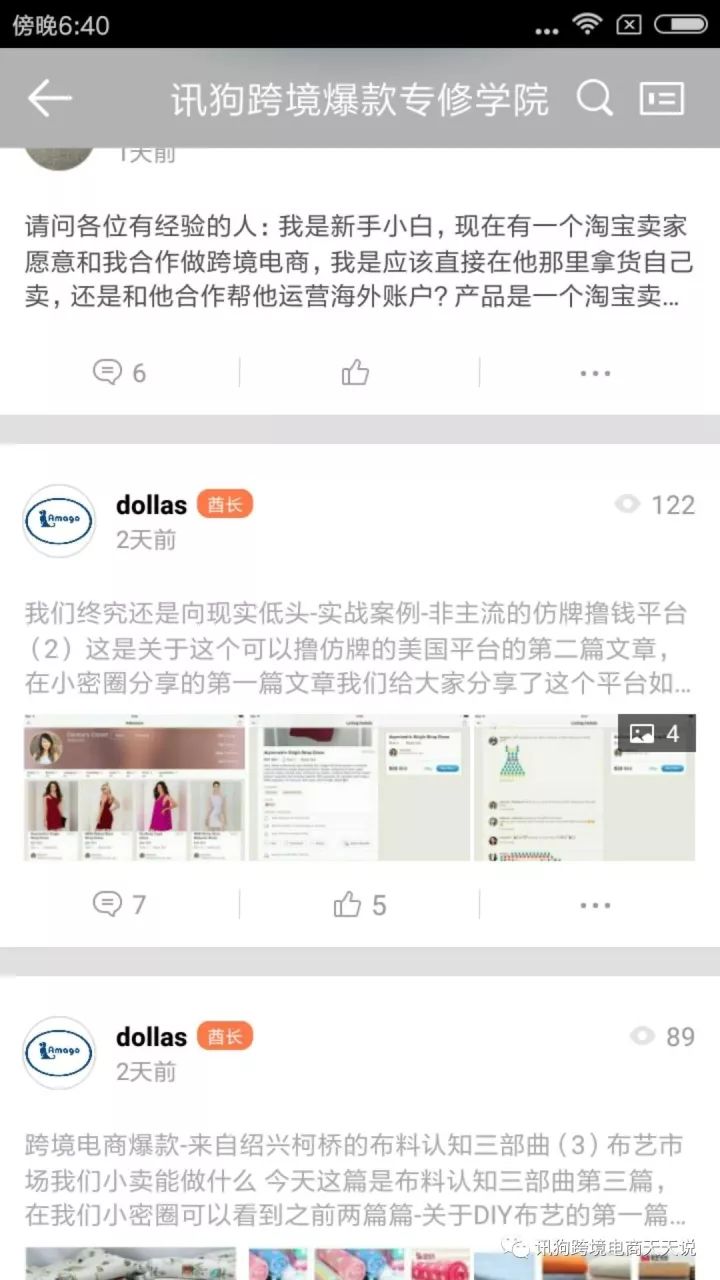Open comments on the 淘宝卖家 question post
This screenshot has height=1280, width=720.
[120, 373]
